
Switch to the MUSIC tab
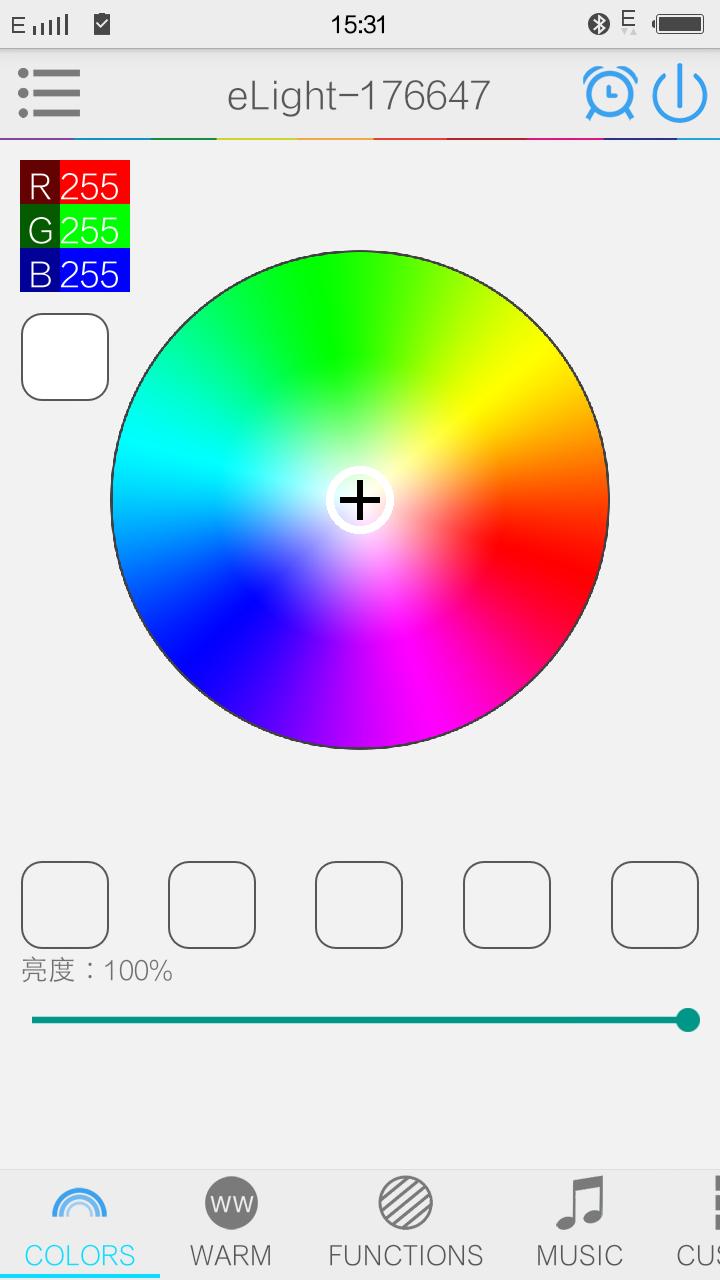coord(580,1225)
